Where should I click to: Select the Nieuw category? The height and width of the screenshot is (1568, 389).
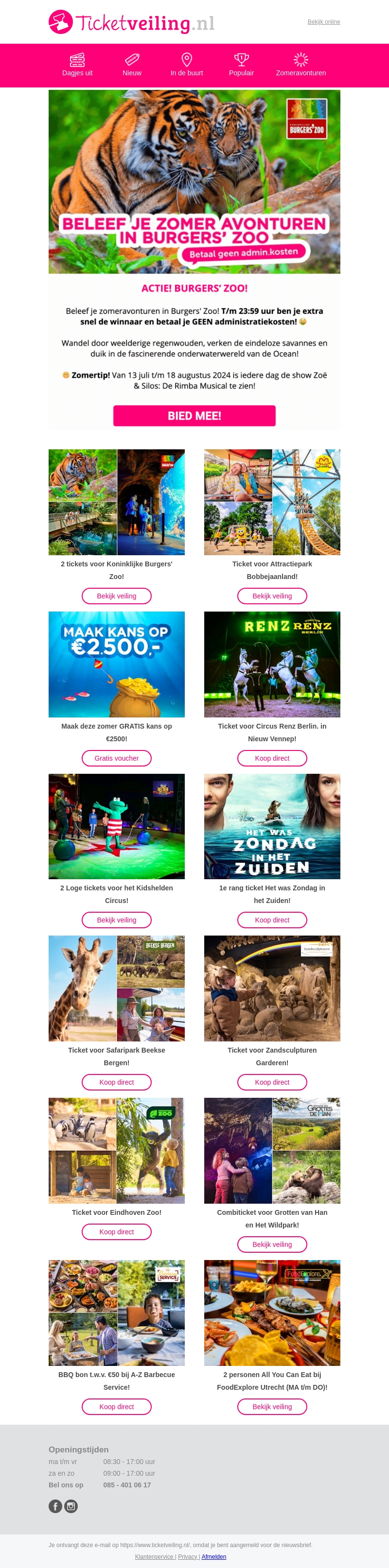click(x=132, y=65)
